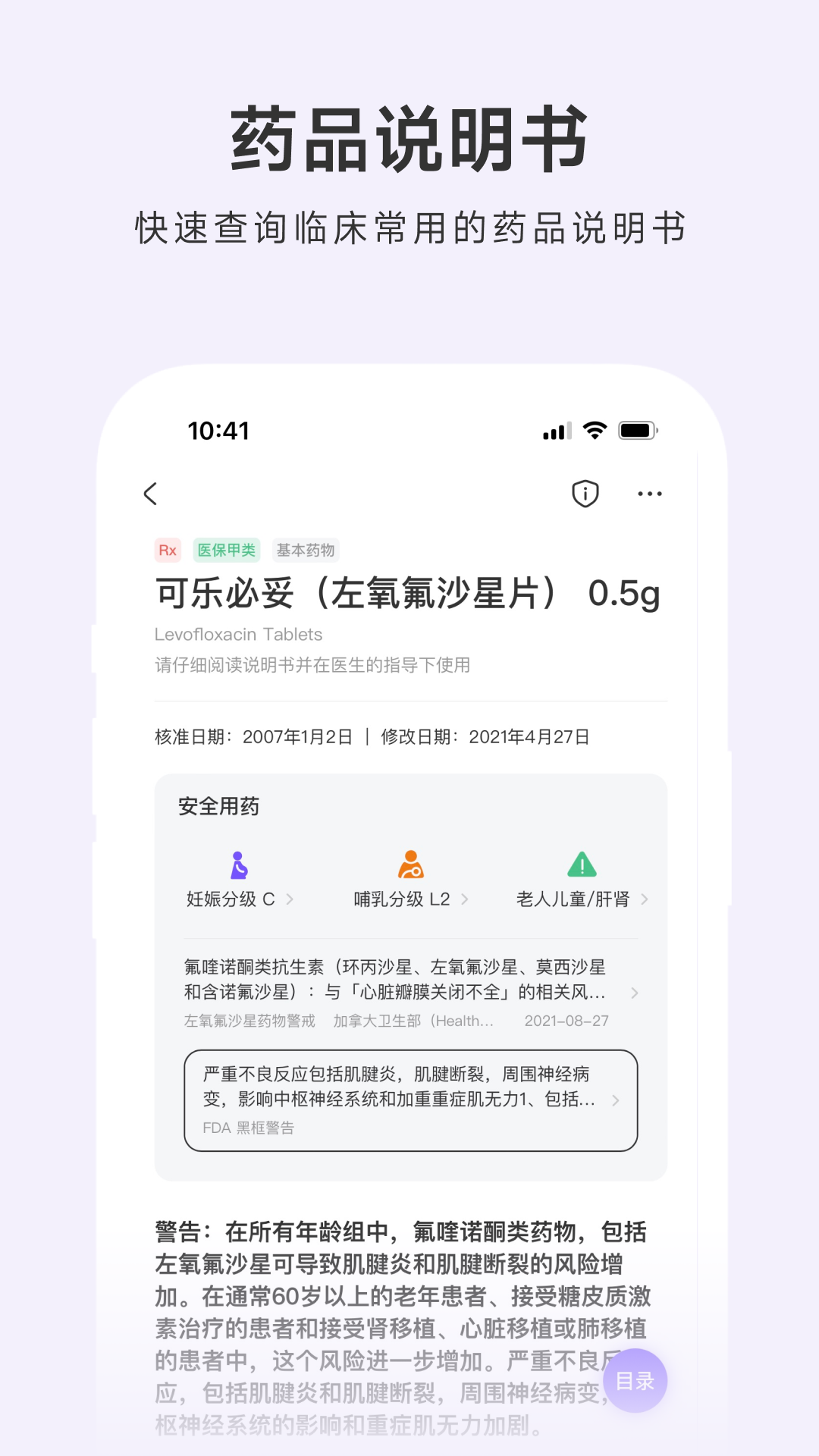
Task: Open the info icon at top right
Action: 584,493
